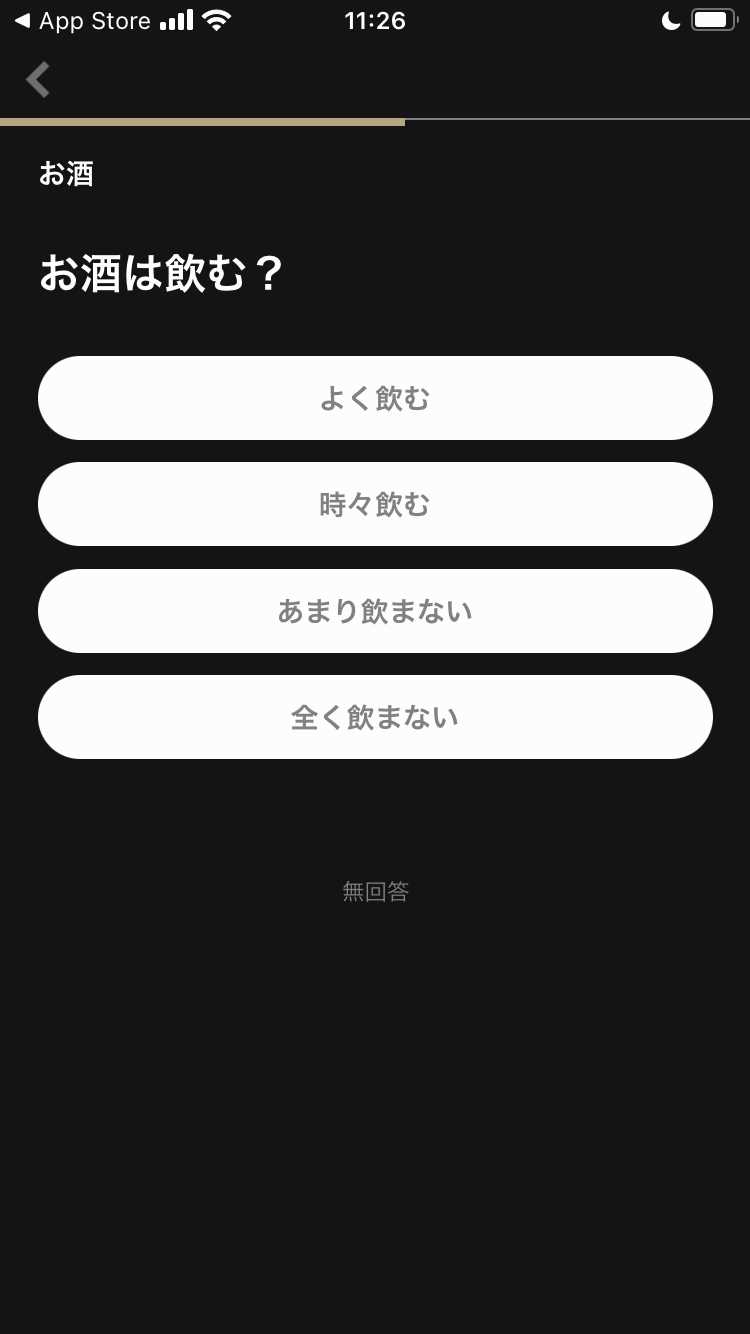The width and height of the screenshot is (750, 1334).
Task: Tap the お酒 category label
Action: coord(67,174)
